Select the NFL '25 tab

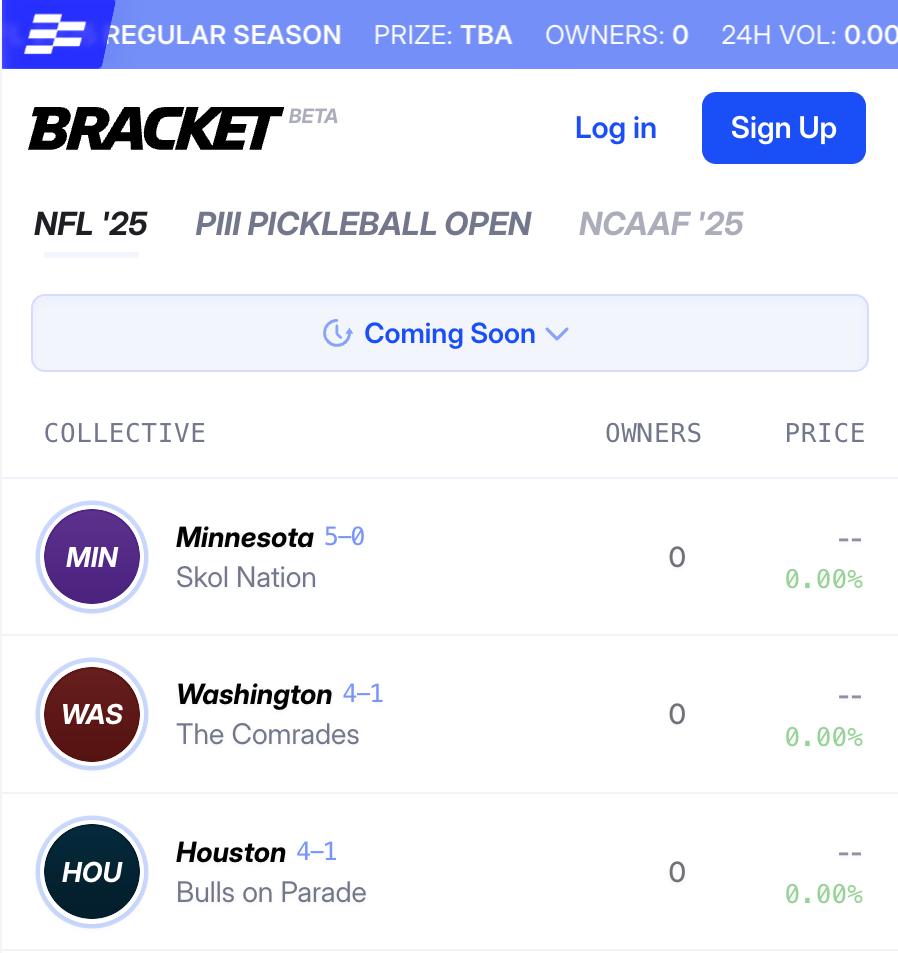pos(91,224)
